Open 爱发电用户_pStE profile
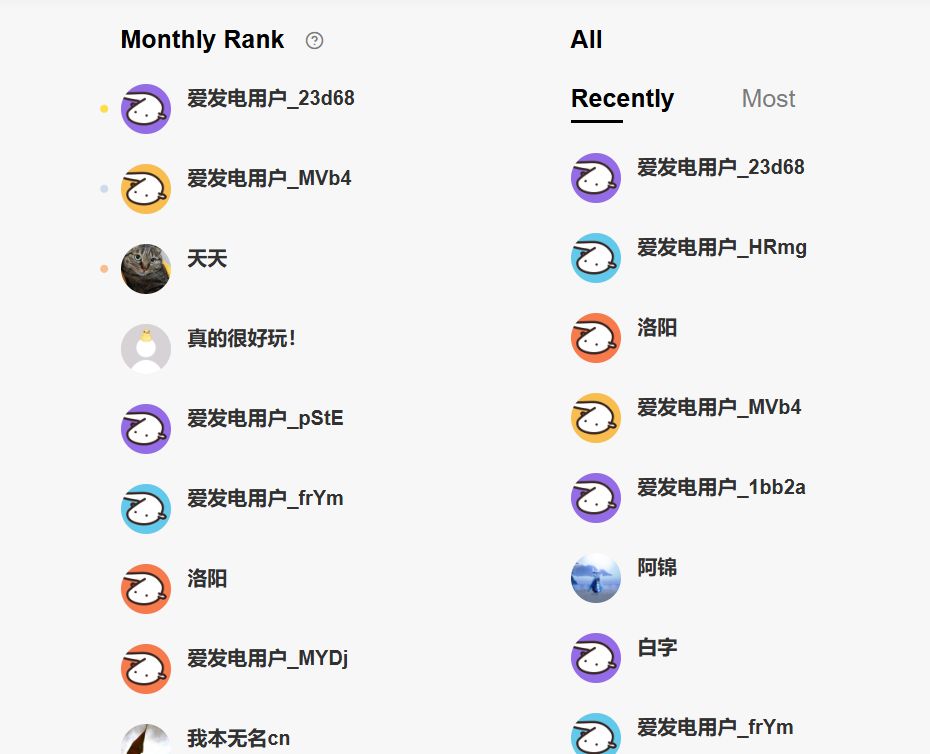Image resolution: width=930 pixels, height=754 pixels. tap(265, 418)
